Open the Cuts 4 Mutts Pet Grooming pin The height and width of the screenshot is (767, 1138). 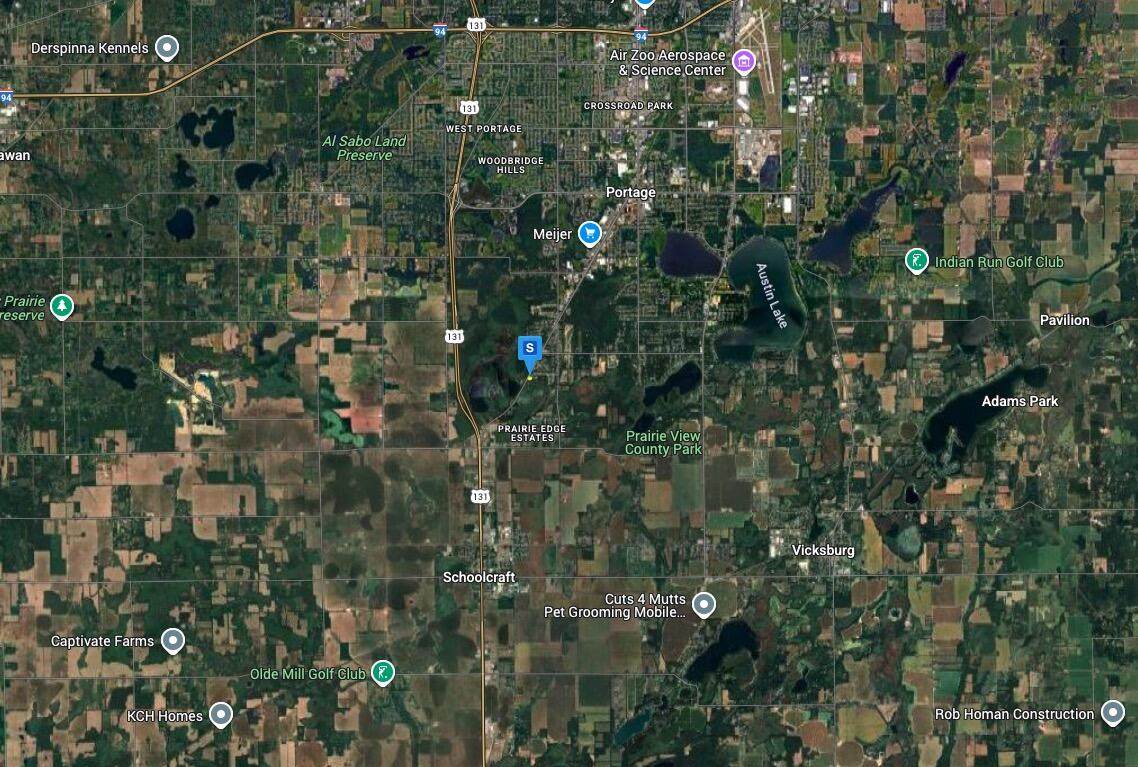coord(704,605)
